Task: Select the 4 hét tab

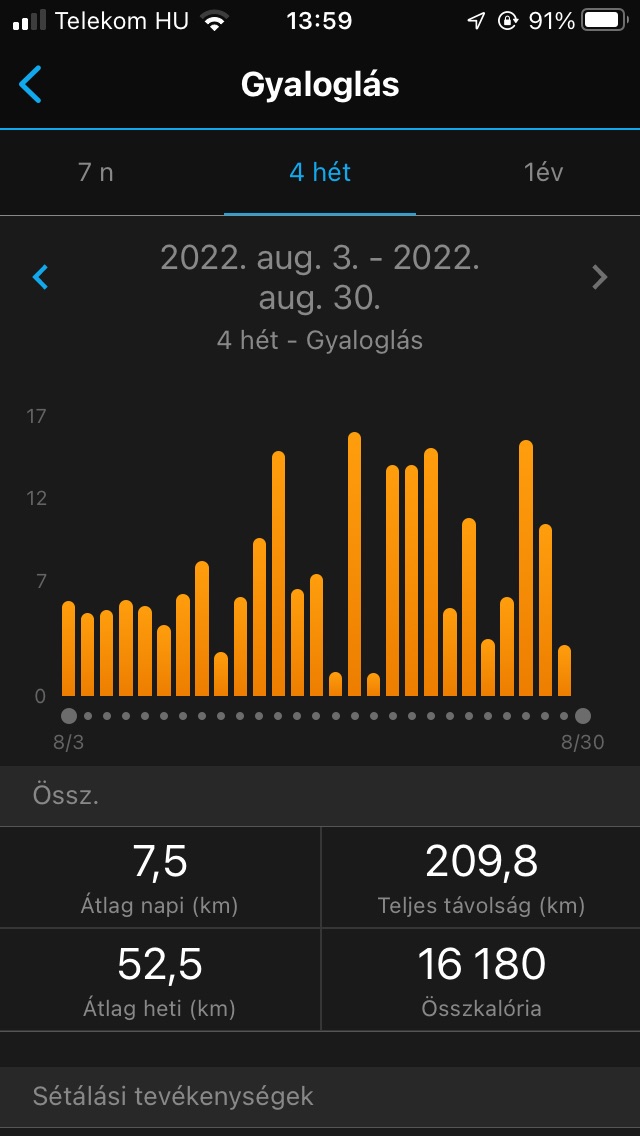Action: [x=320, y=172]
